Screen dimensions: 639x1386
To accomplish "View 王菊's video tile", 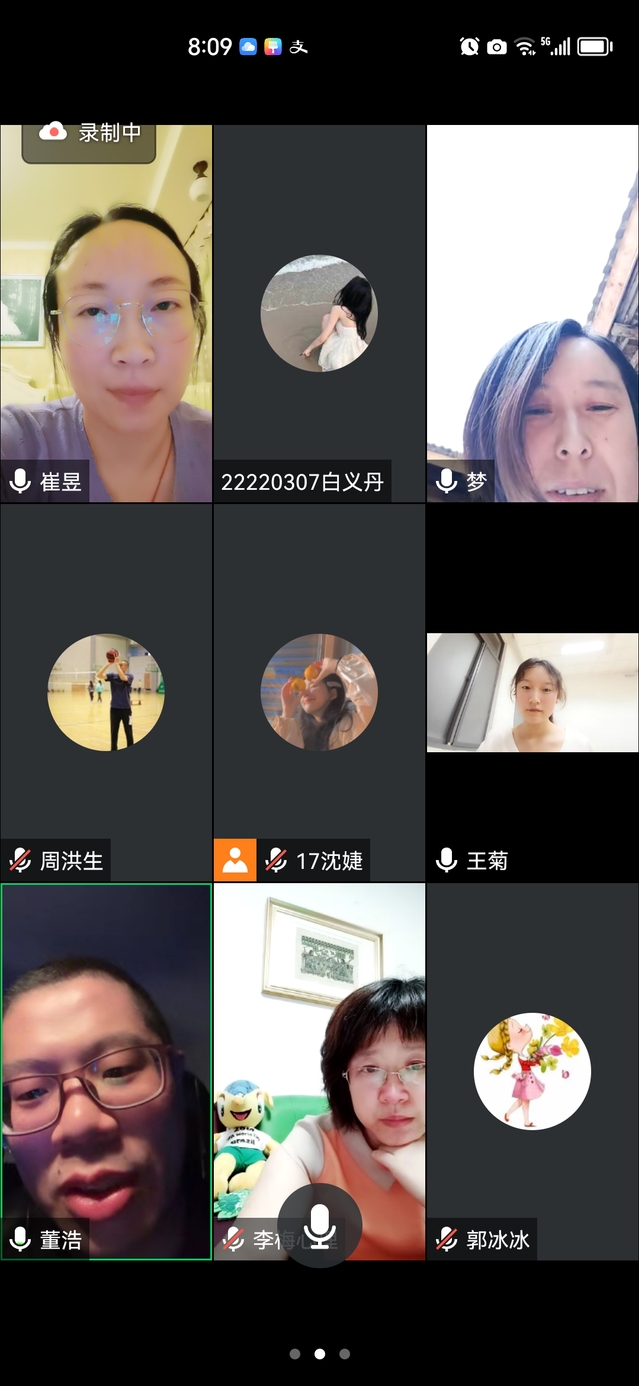I will [532, 693].
